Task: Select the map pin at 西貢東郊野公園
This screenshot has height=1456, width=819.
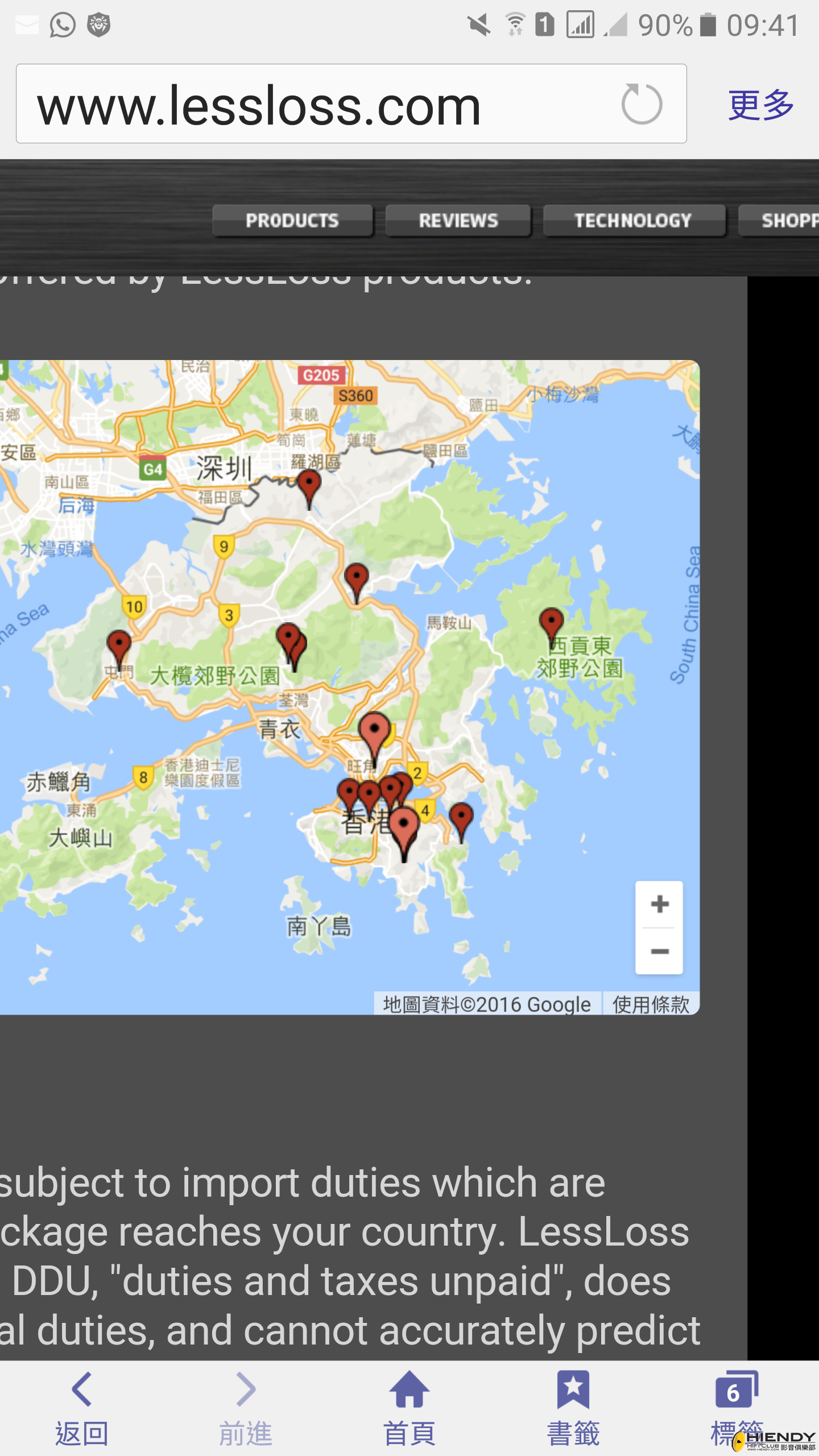Action: tap(551, 623)
